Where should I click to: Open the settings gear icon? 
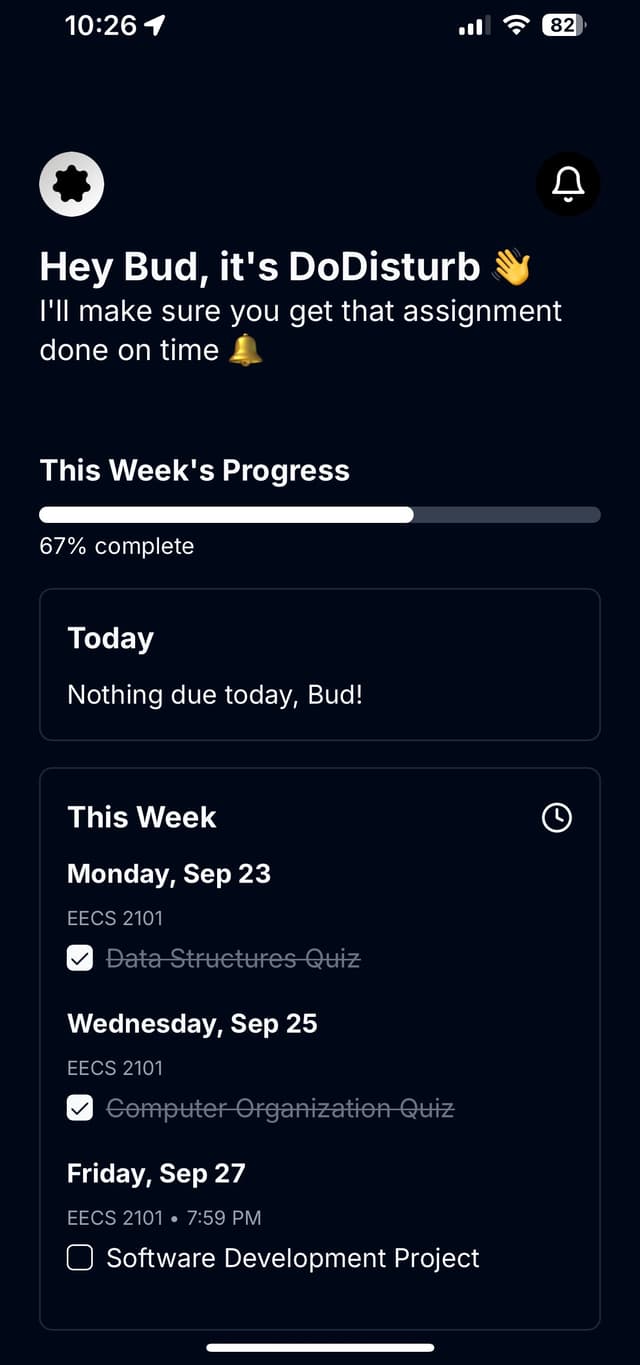pos(71,184)
